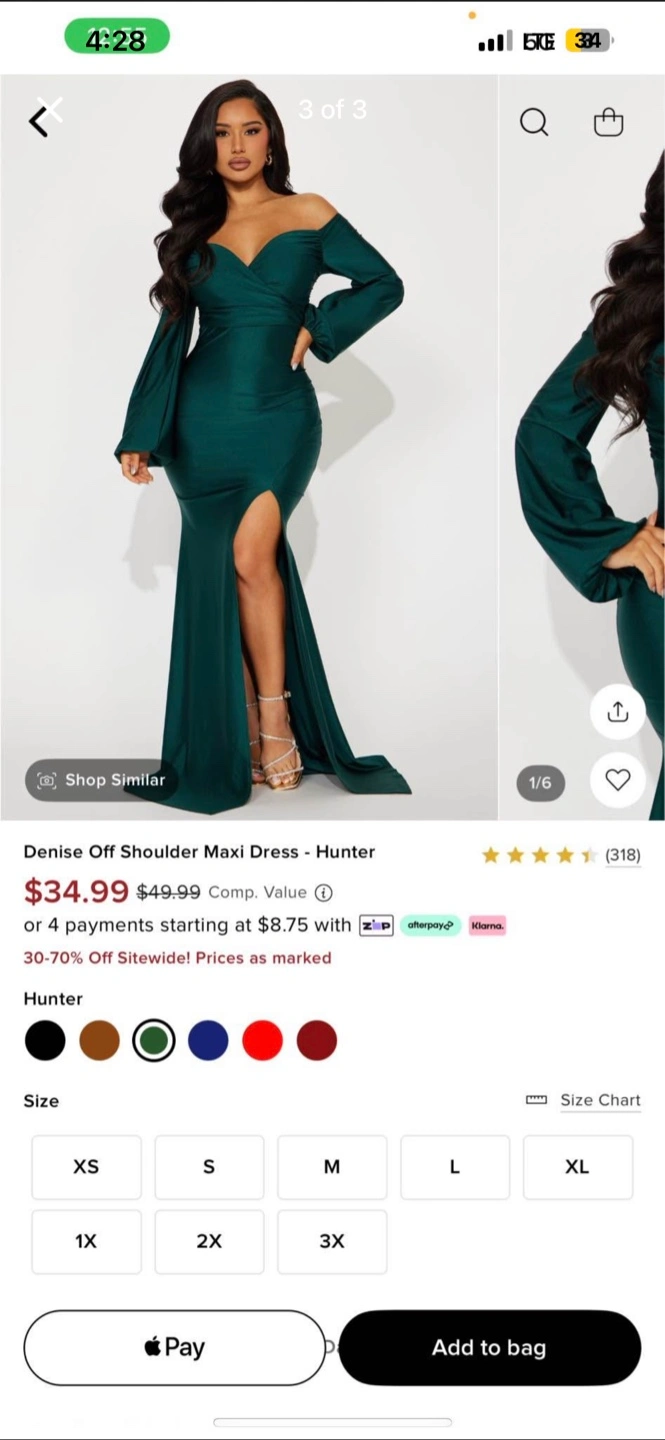
Task: Add dress to favorites with heart icon
Action: (618, 780)
